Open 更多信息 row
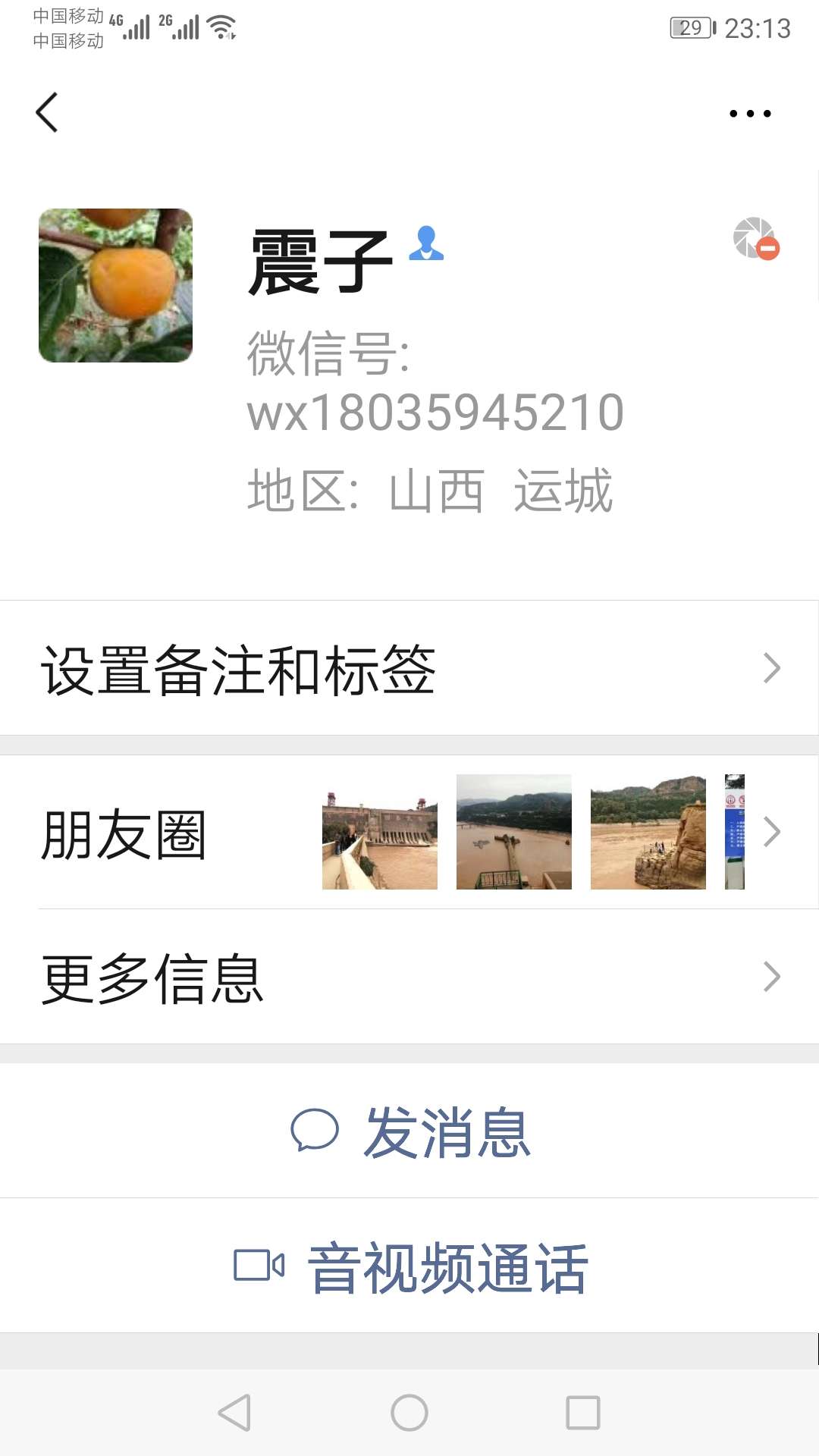Viewport: 819px width, 1456px height. pos(409,977)
